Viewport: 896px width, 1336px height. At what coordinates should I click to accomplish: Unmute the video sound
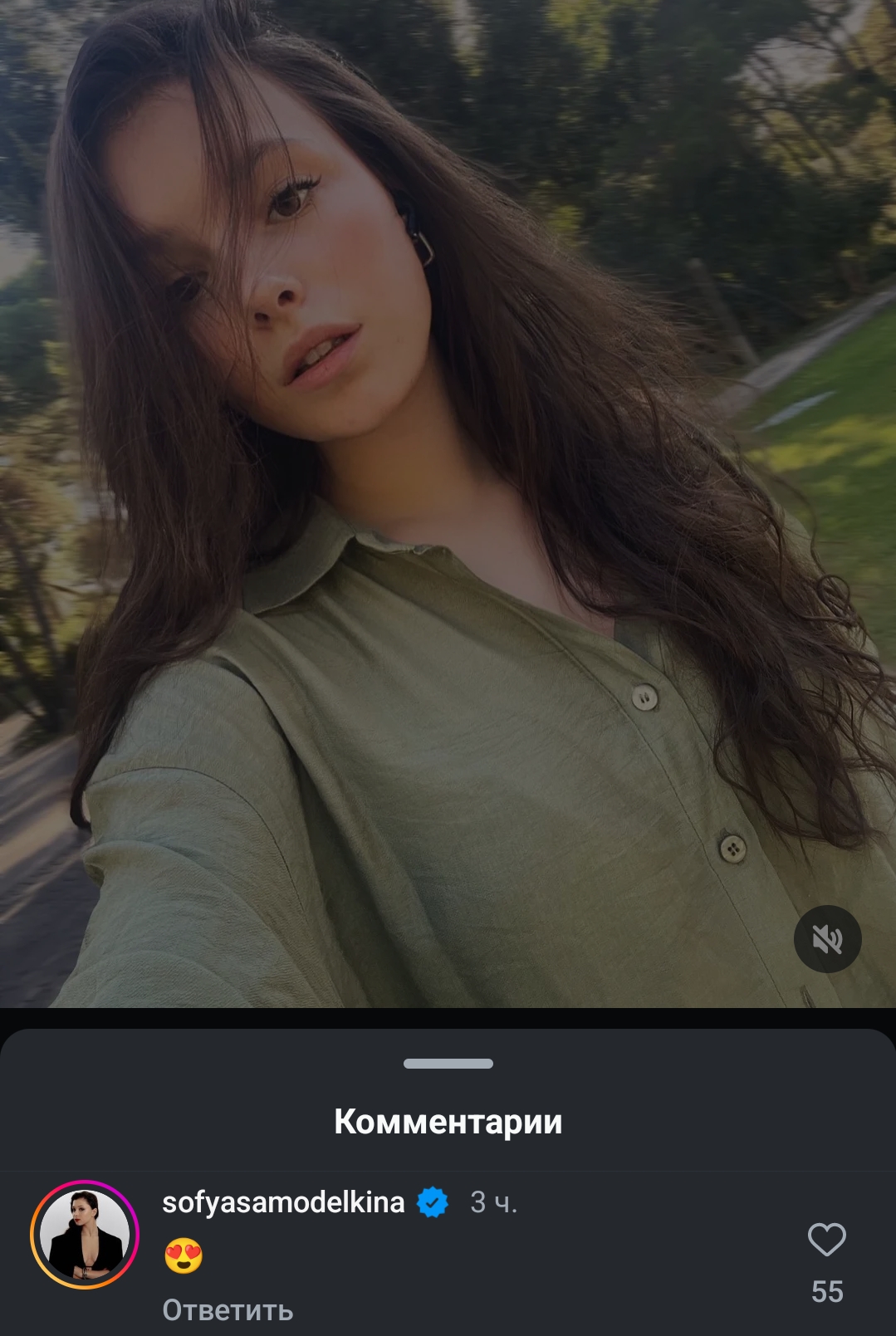[827, 939]
